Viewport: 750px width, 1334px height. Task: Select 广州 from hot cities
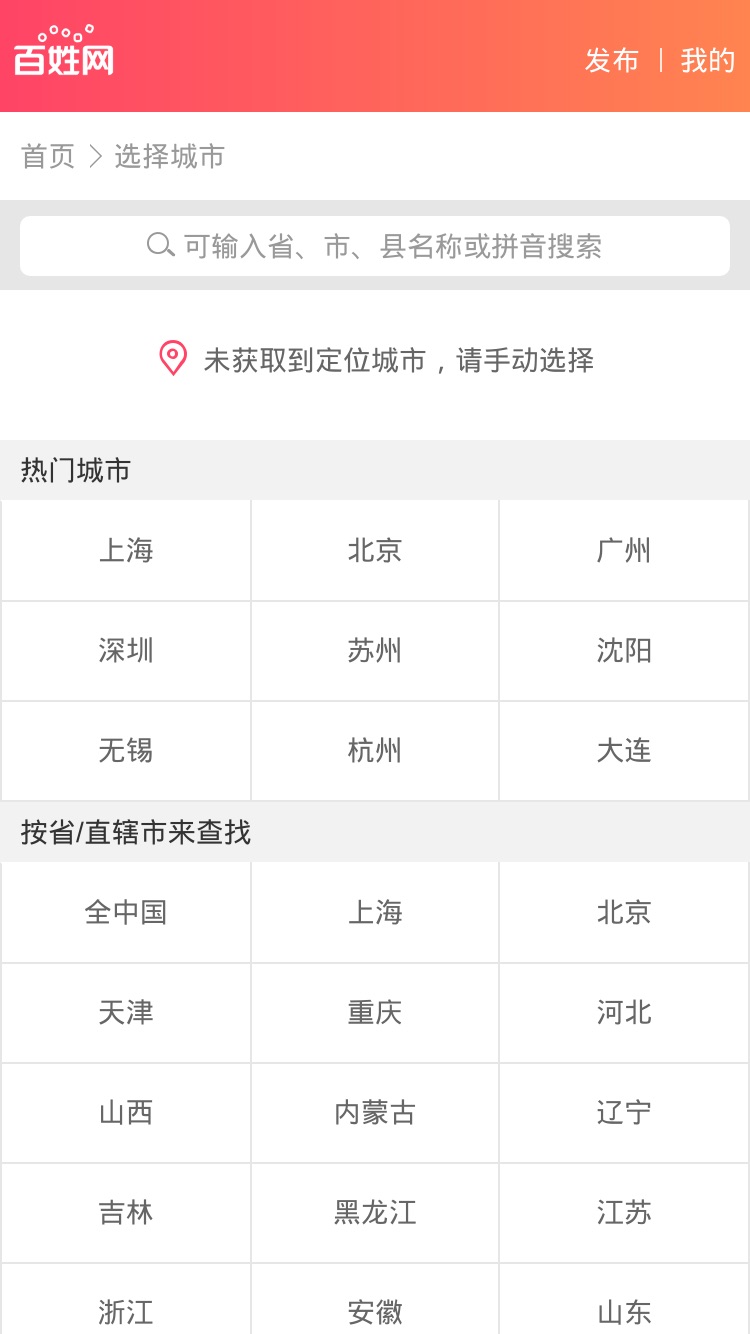coord(624,551)
